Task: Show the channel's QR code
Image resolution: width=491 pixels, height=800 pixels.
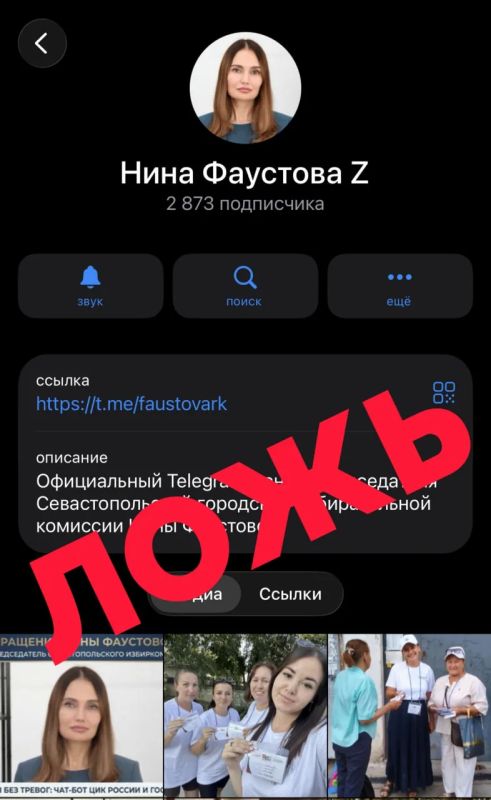Action: pyautogui.click(x=444, y=393)
